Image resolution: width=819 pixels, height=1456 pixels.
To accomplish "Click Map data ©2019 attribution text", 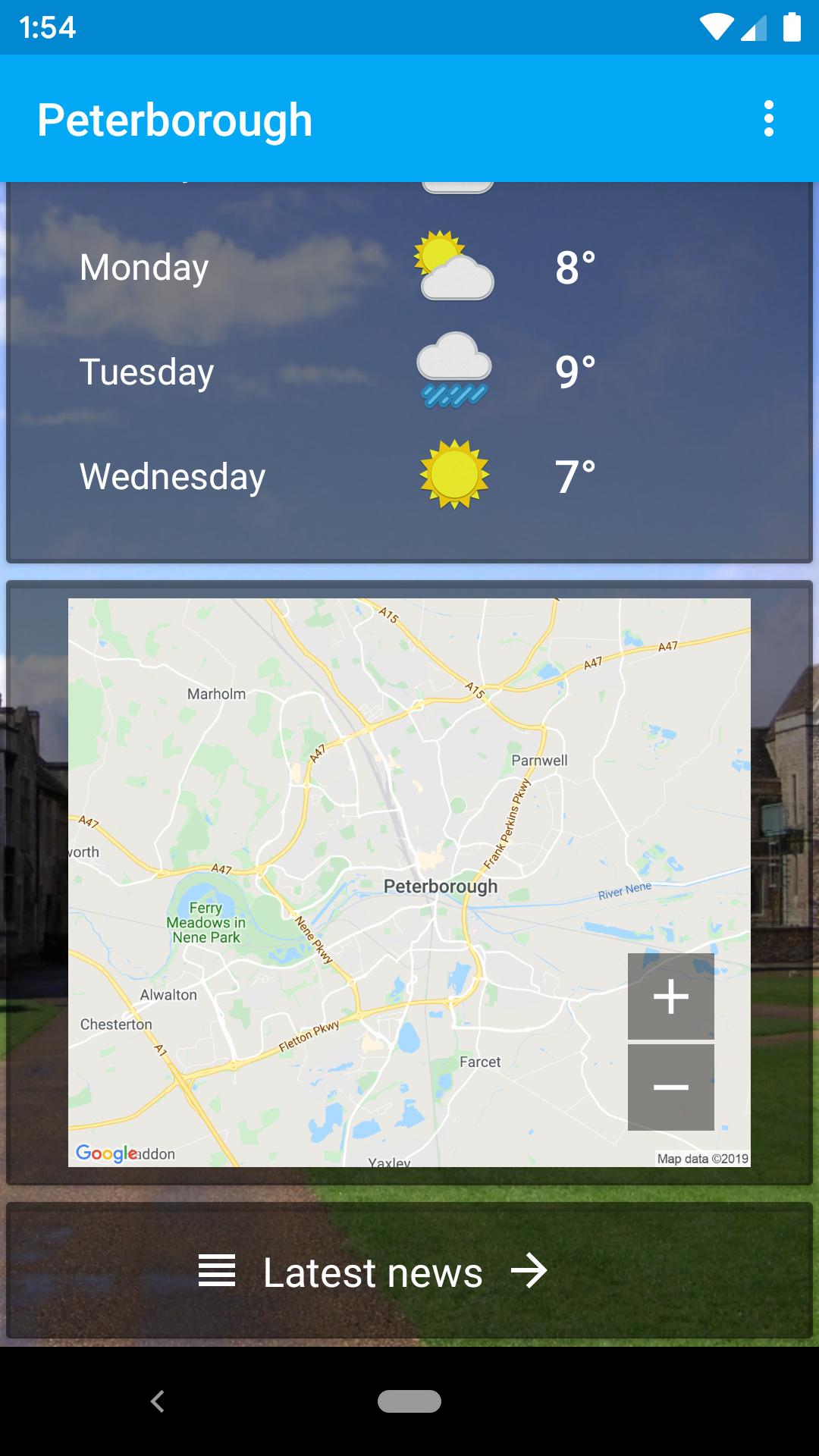I will pos(703,1158).
